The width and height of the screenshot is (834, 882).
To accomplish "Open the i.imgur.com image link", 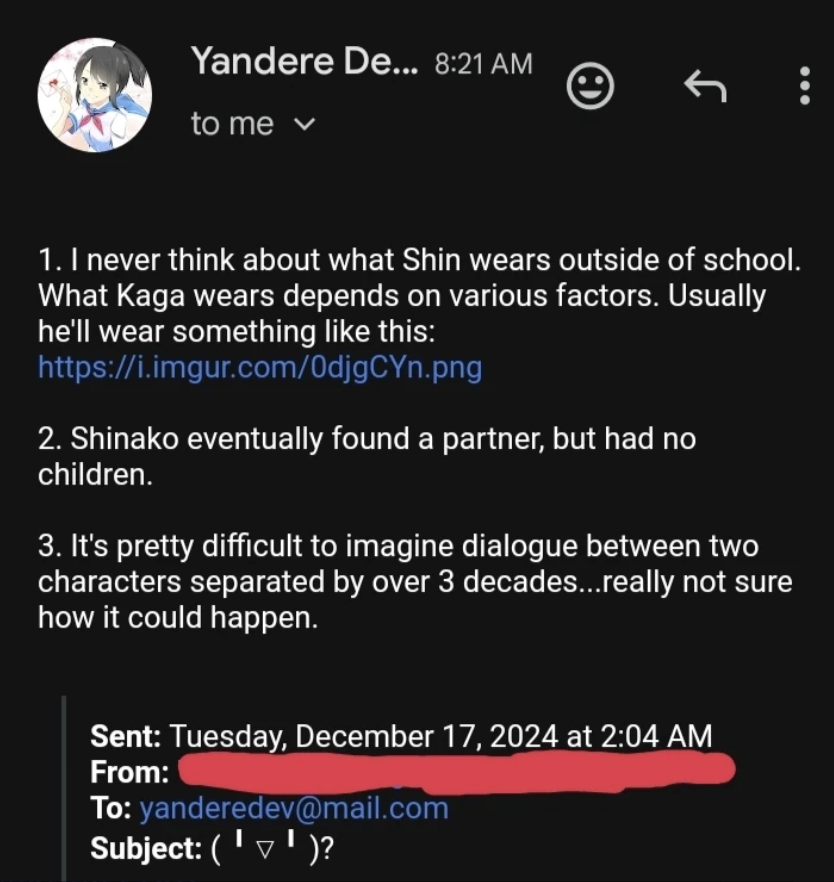I will point(260,367).
